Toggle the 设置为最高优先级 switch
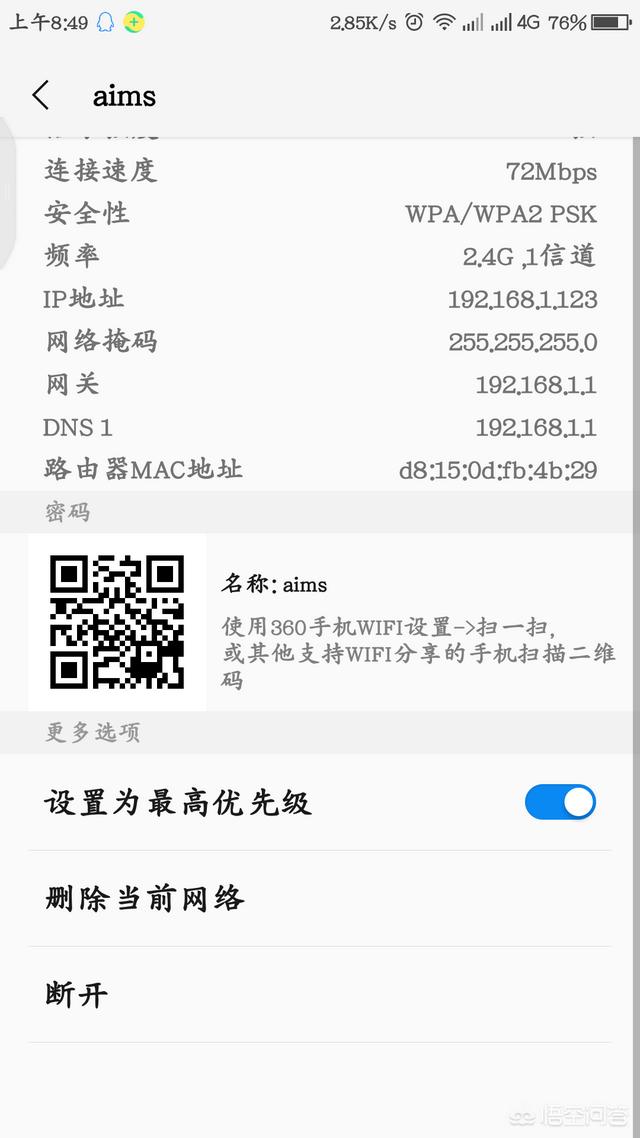 pos(560,802)
